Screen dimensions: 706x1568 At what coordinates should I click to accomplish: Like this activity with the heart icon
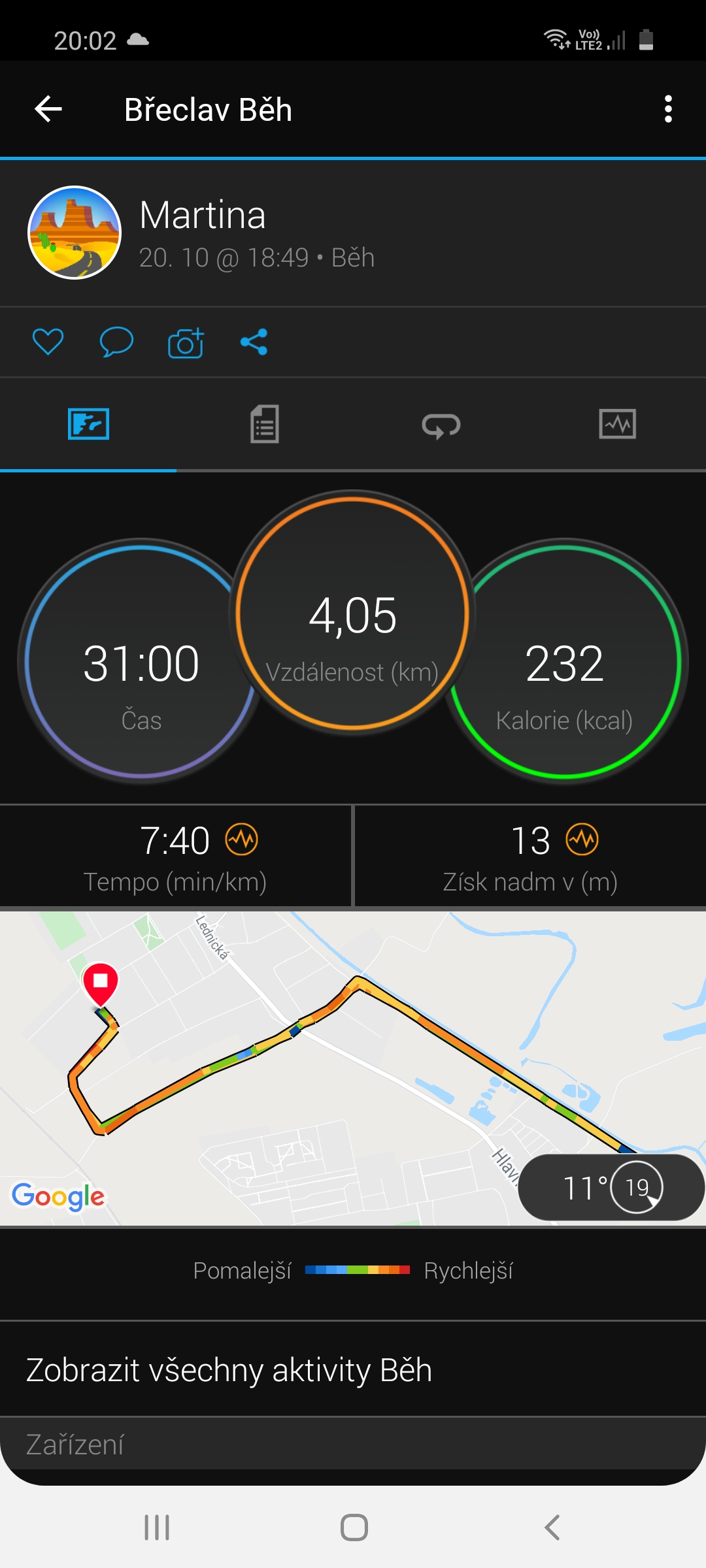[48, 342]
